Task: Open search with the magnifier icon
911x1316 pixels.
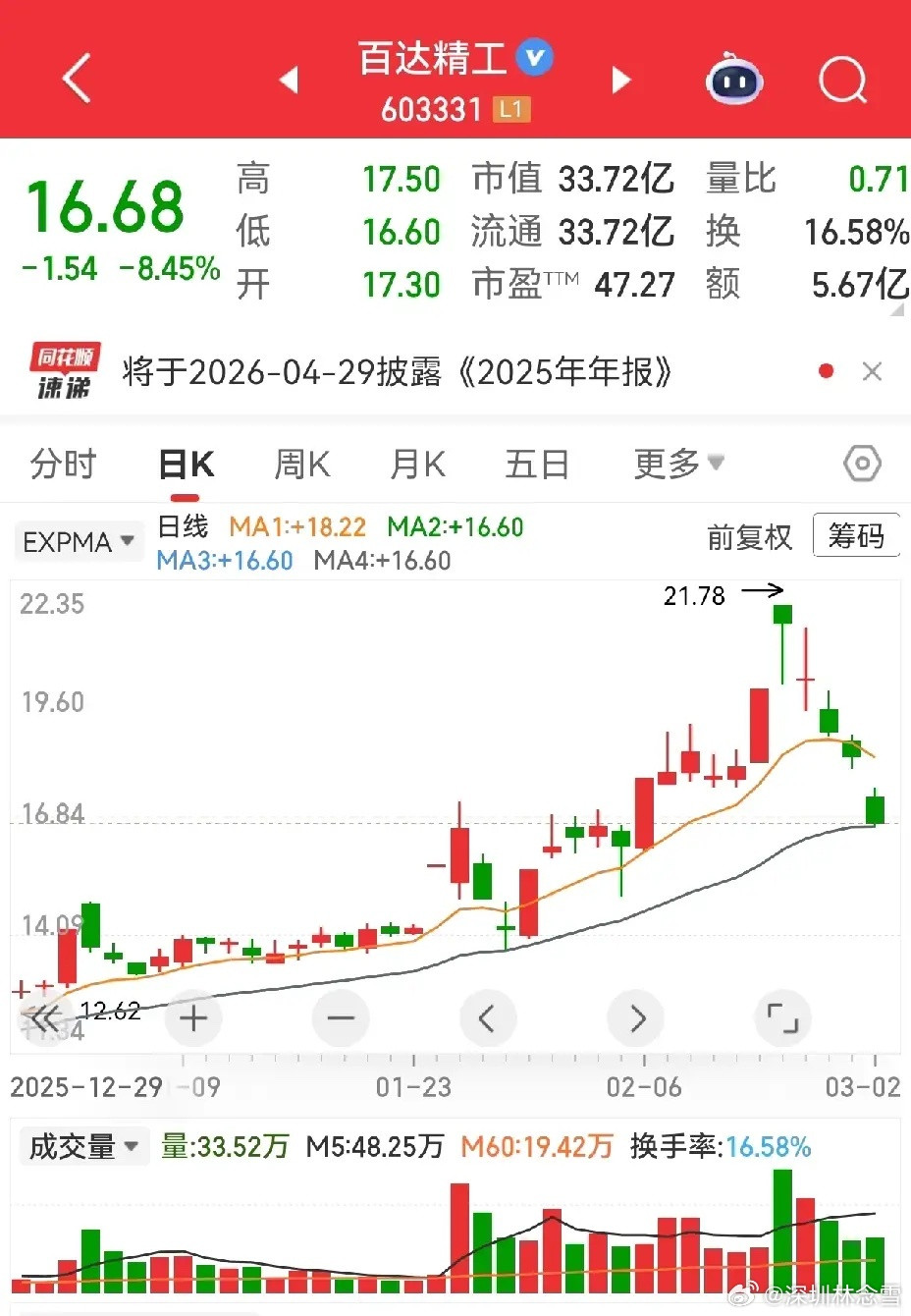Action: pos(842,81)
